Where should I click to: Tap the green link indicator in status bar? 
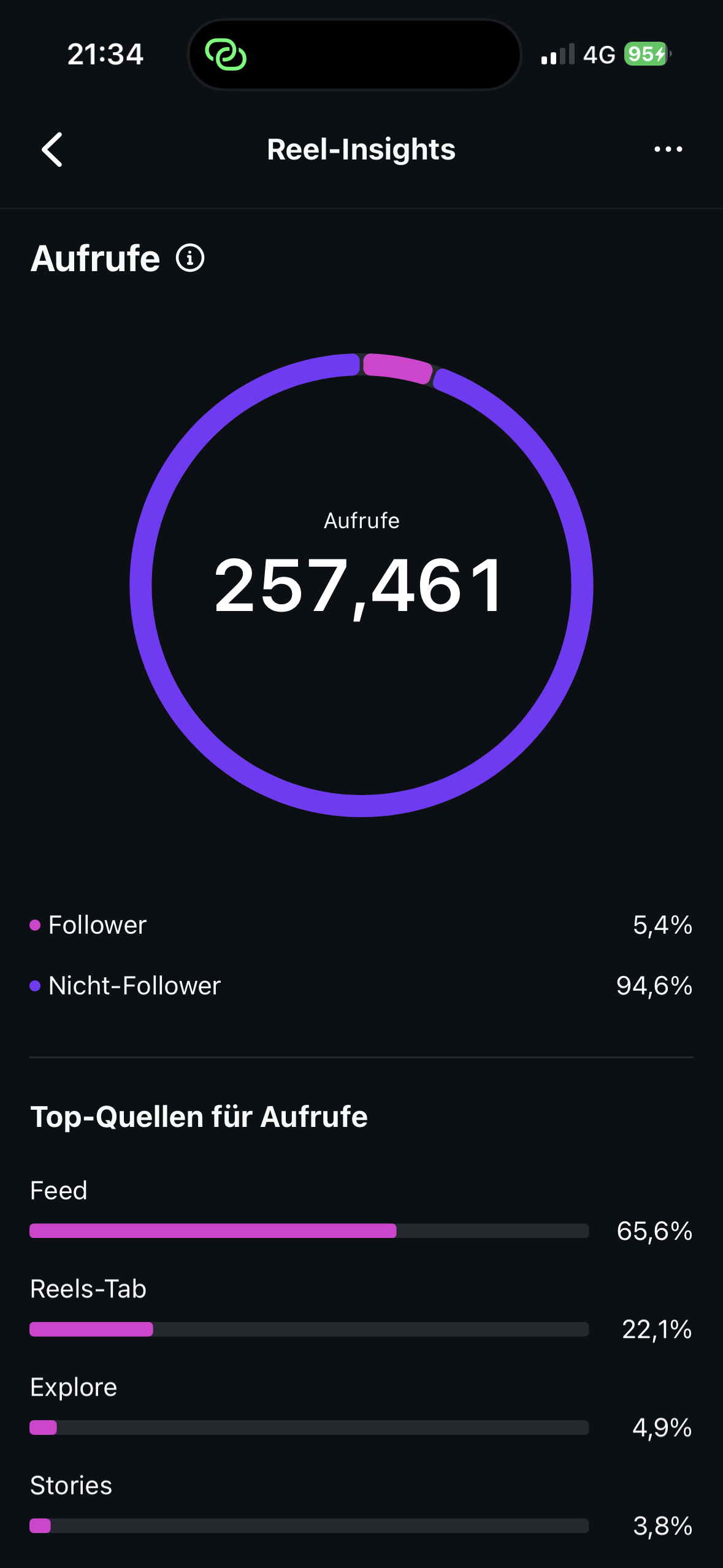226,55
